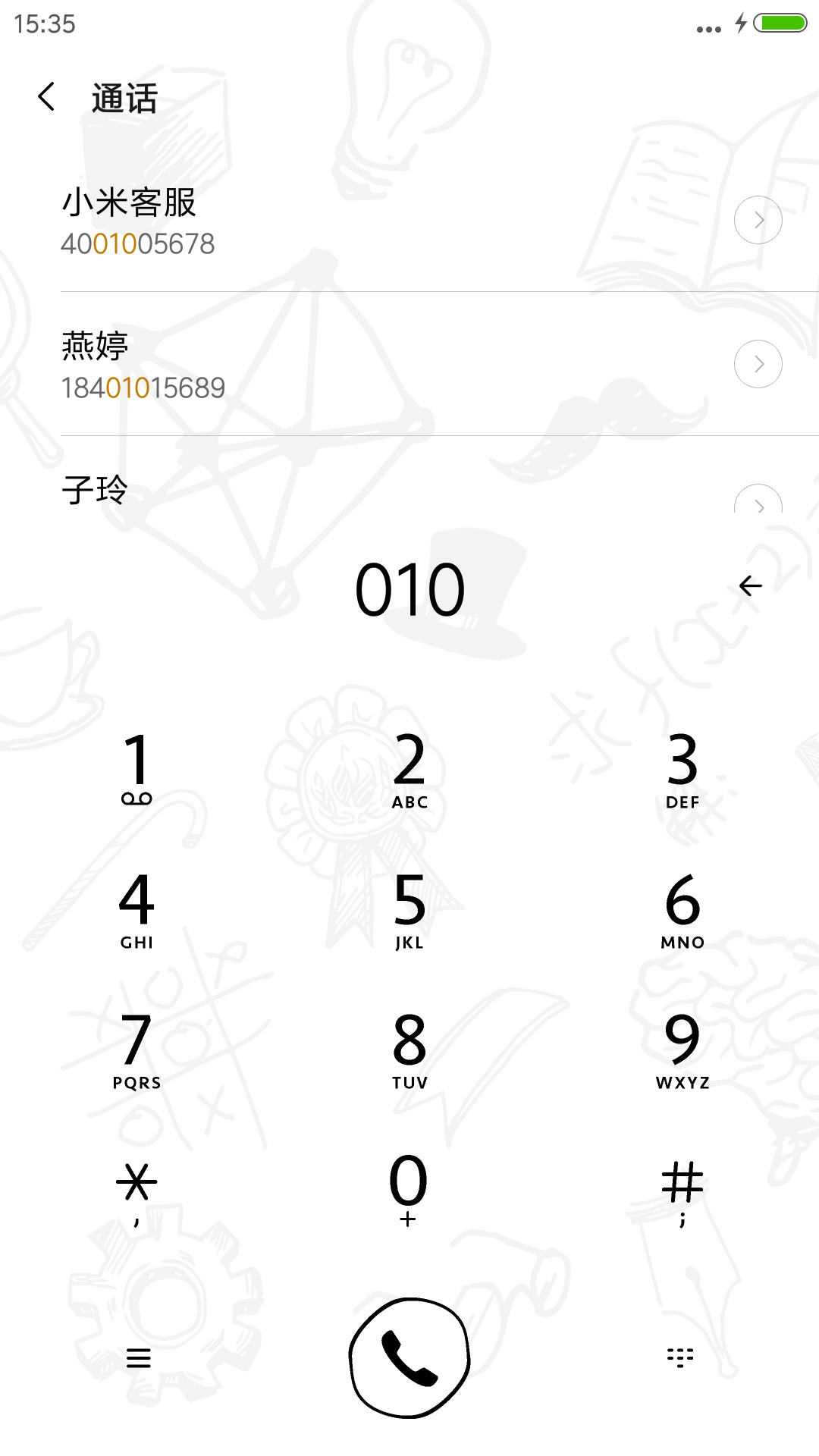The width and height of the screenshot is (819, 1456).
Task: Go back from the 通话 screen
Action: tap(46, 97)
